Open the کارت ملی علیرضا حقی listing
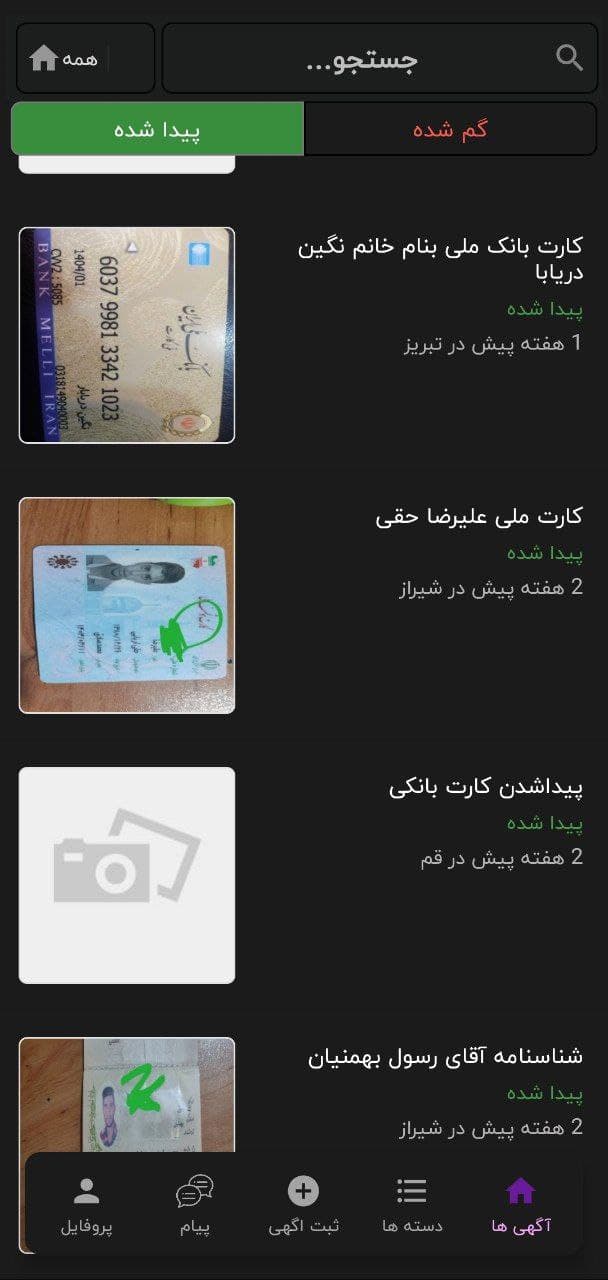 tap(301, 605)
